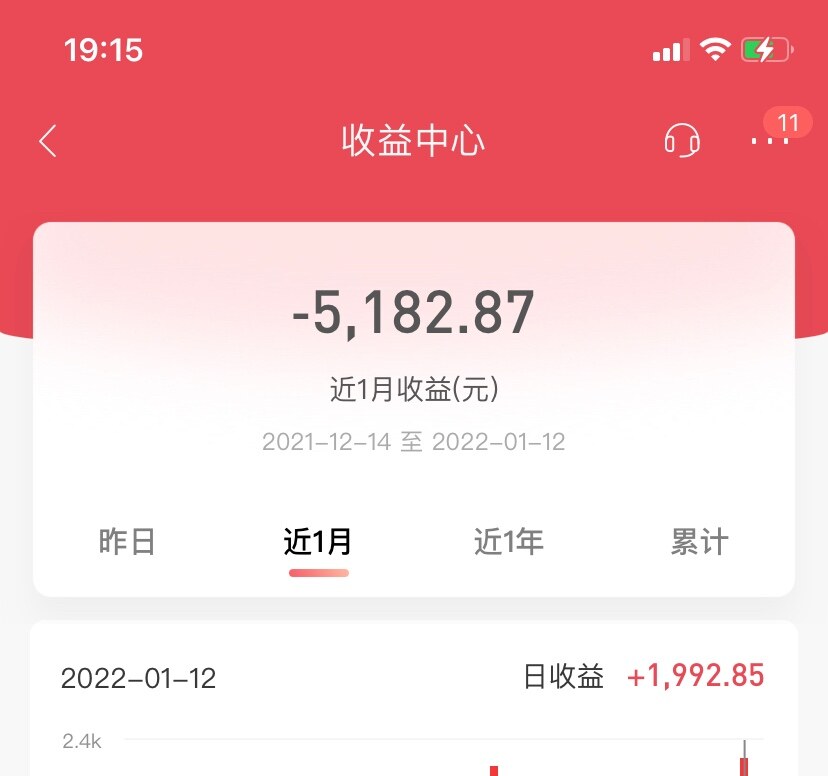Screen dimensions: 828x776
Task: Go back from 收益中心
Action: click(x=48, y=141)
